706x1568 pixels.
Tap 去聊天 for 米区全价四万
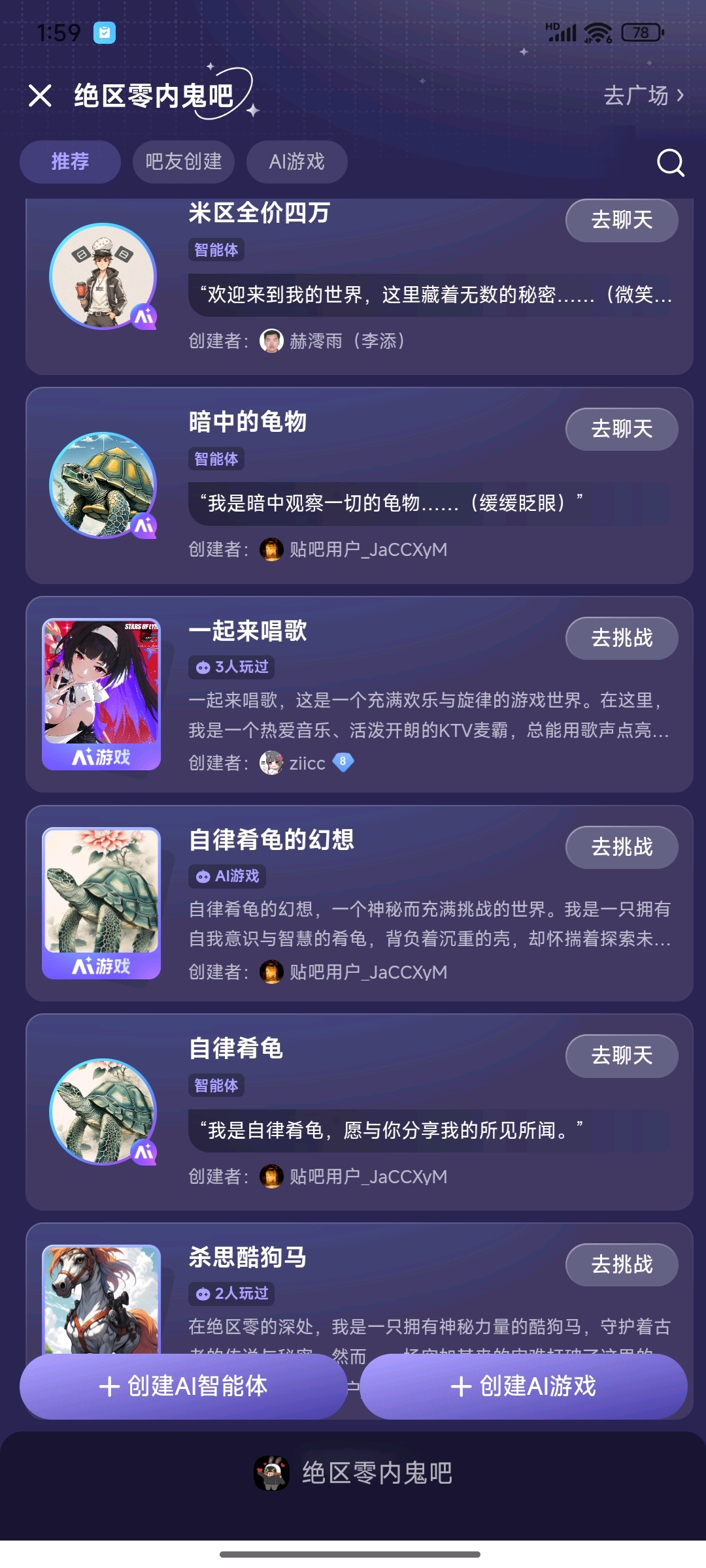(x=621, y=220)
